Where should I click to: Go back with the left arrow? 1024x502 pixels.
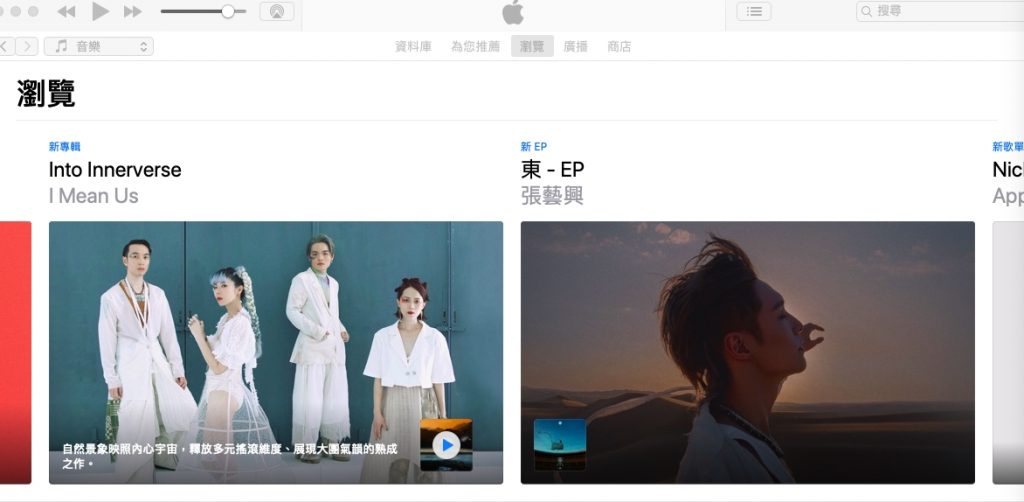click(x=5, y=46)
